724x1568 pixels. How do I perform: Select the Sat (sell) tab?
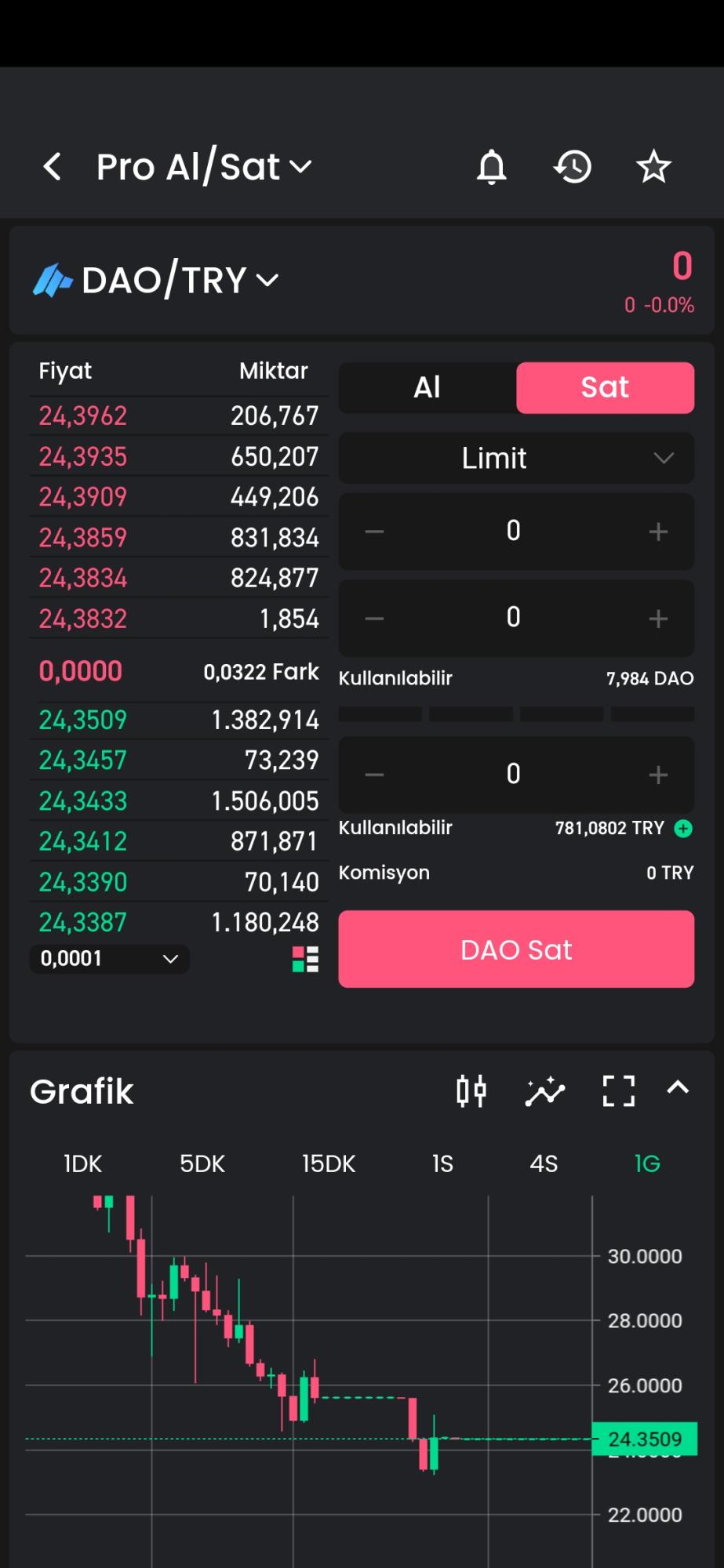point(605,387)
